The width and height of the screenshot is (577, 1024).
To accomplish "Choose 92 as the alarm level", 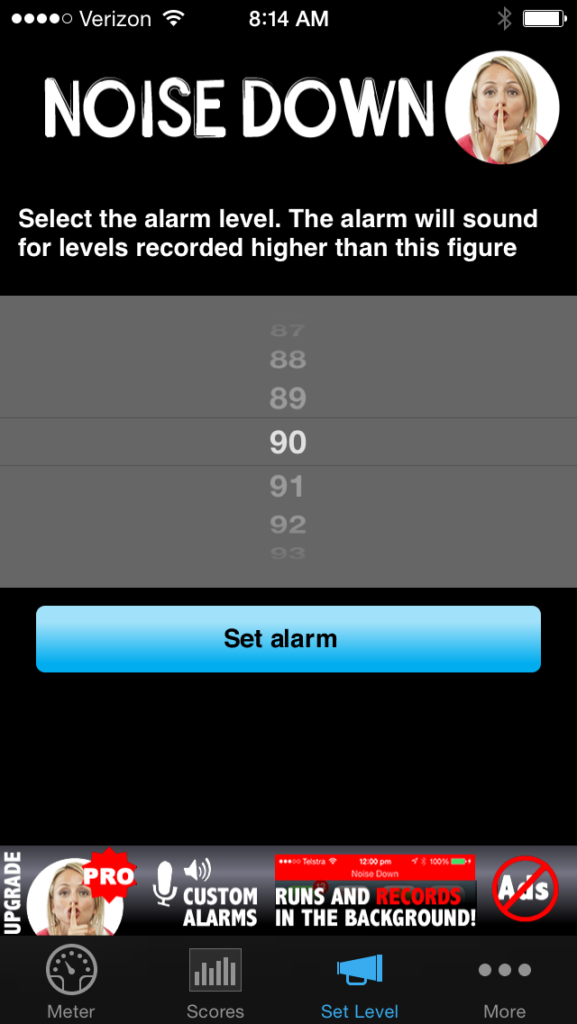I will point(288,524).
